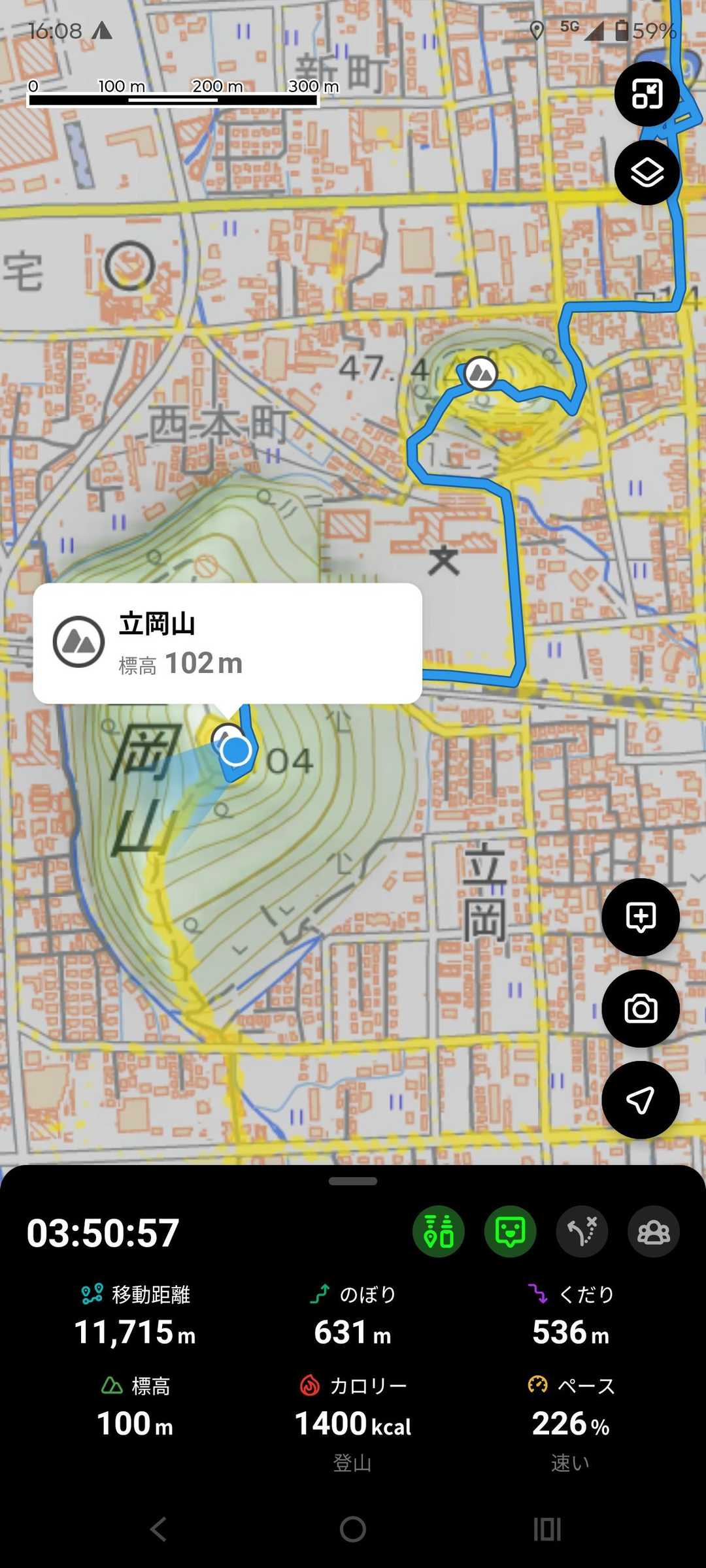706x1568 pixels.
Task: Tap the mountain marker near 47.4 elevation
Action: [x=481, y=374]
